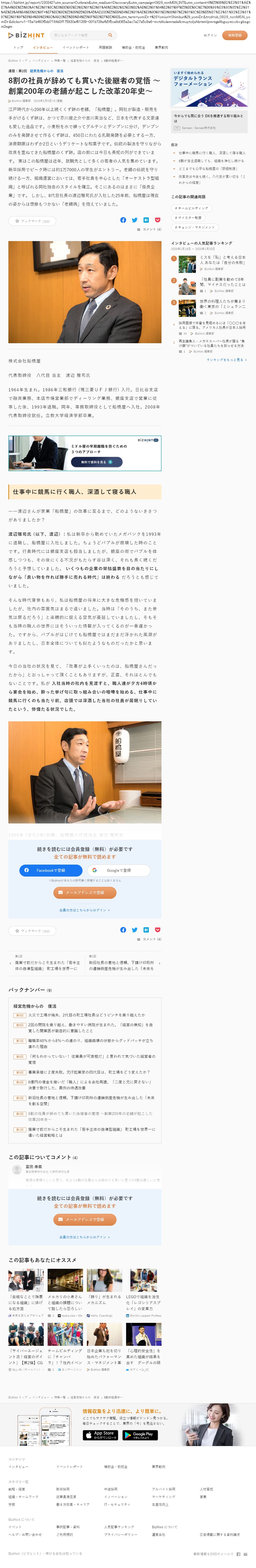Register with the Facebookで登録 button
The height and width of the screenshot is (1568, 256).
point(50,870)
